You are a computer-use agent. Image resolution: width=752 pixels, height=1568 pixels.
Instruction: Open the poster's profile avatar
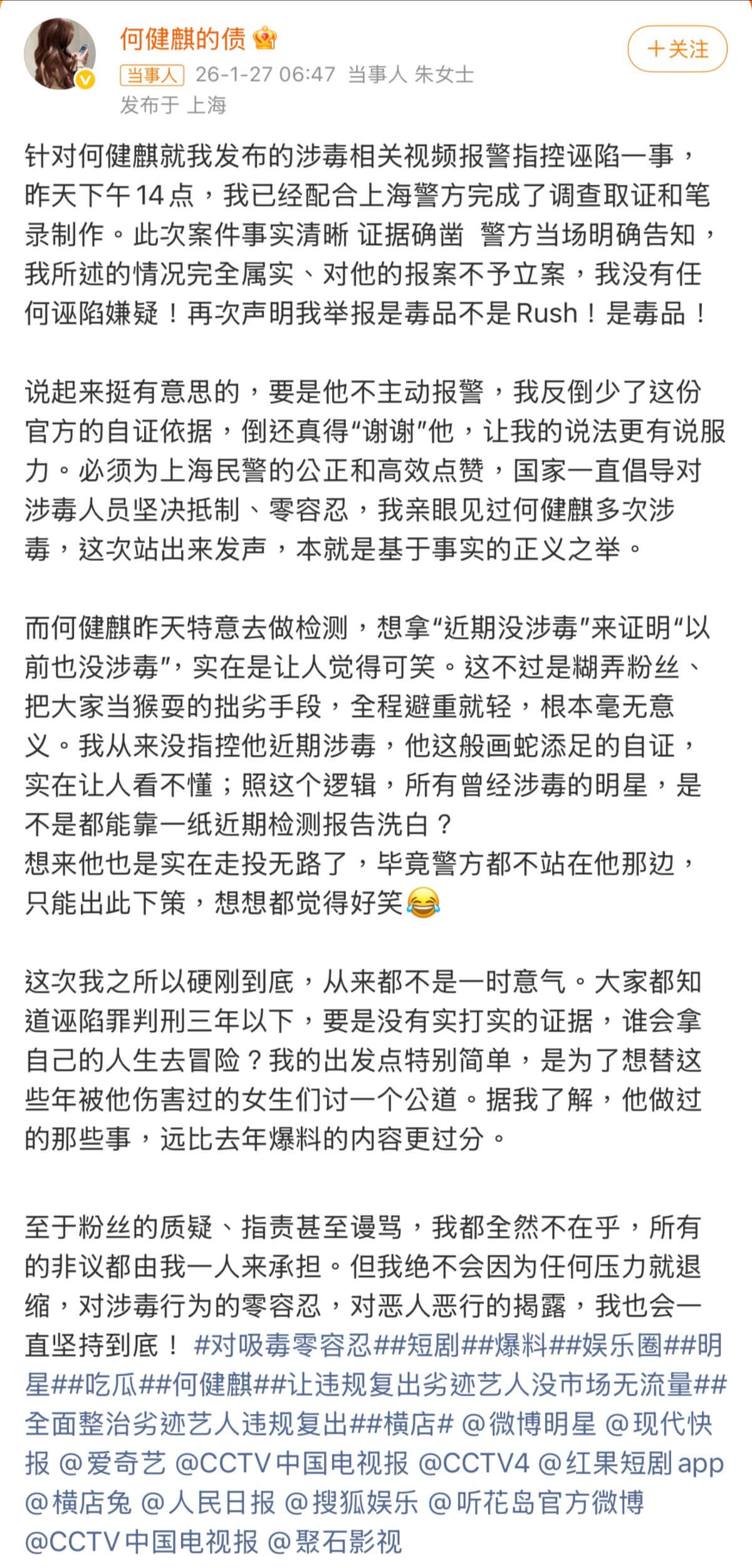tap(60, 54)
